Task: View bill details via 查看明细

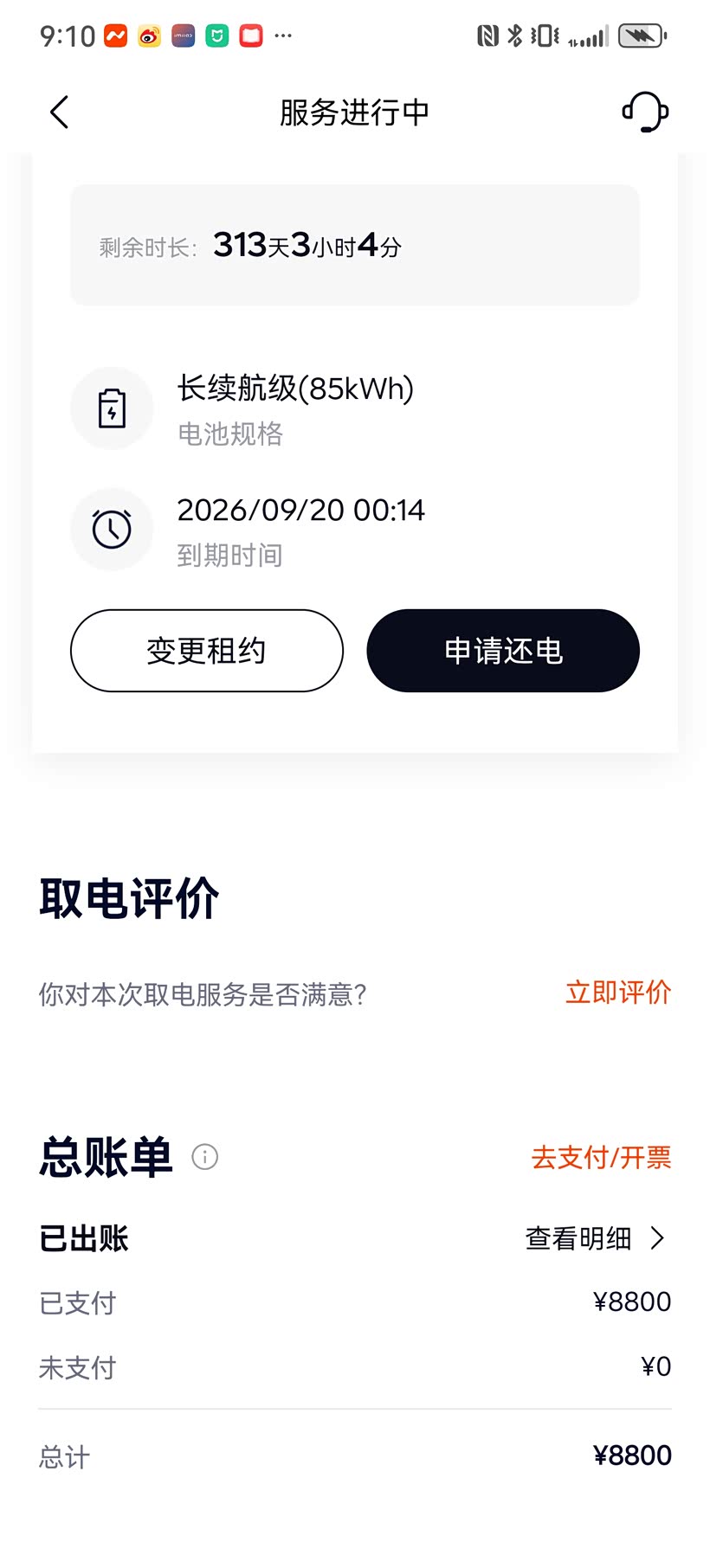Action: (595, 1238)
